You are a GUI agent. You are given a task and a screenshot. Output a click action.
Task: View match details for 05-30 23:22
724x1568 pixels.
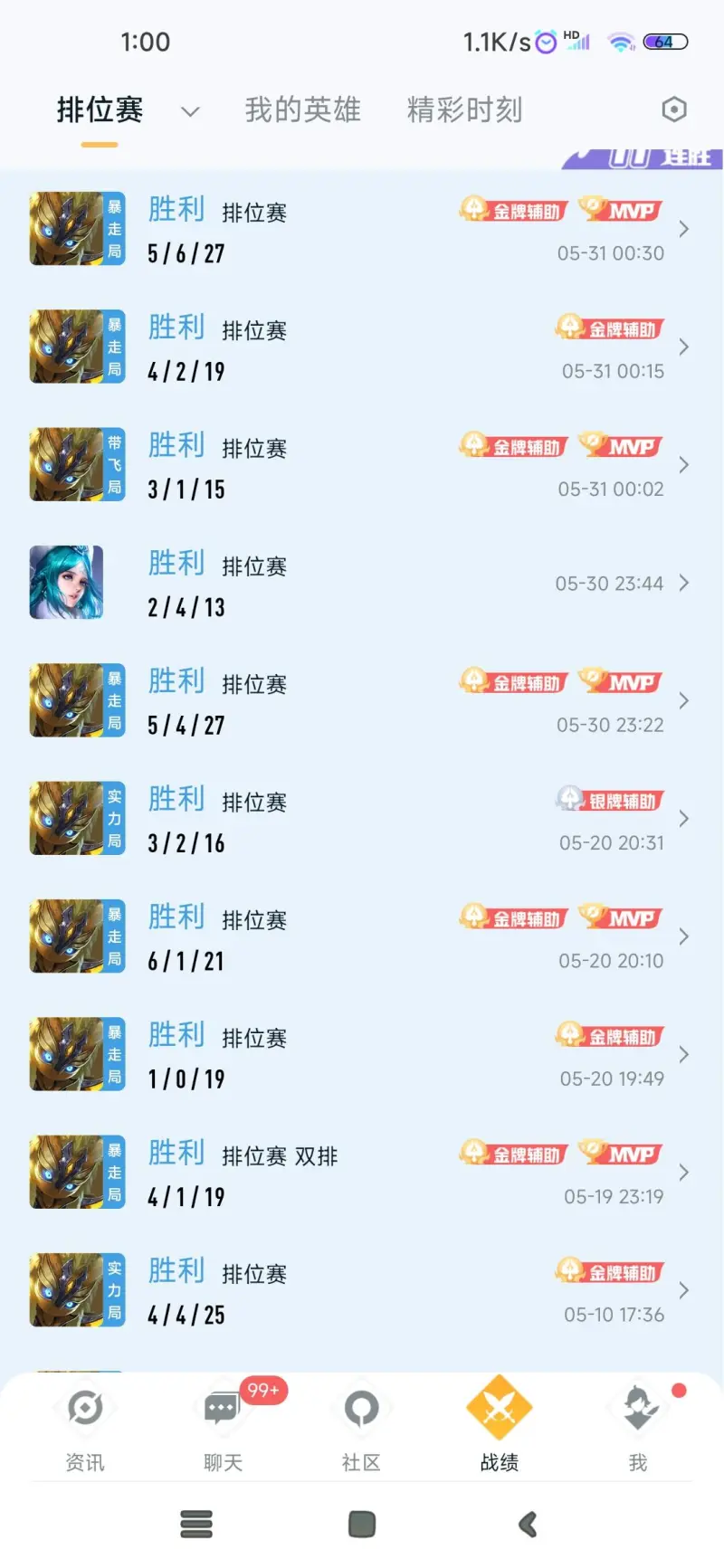[x=362, y=701]
